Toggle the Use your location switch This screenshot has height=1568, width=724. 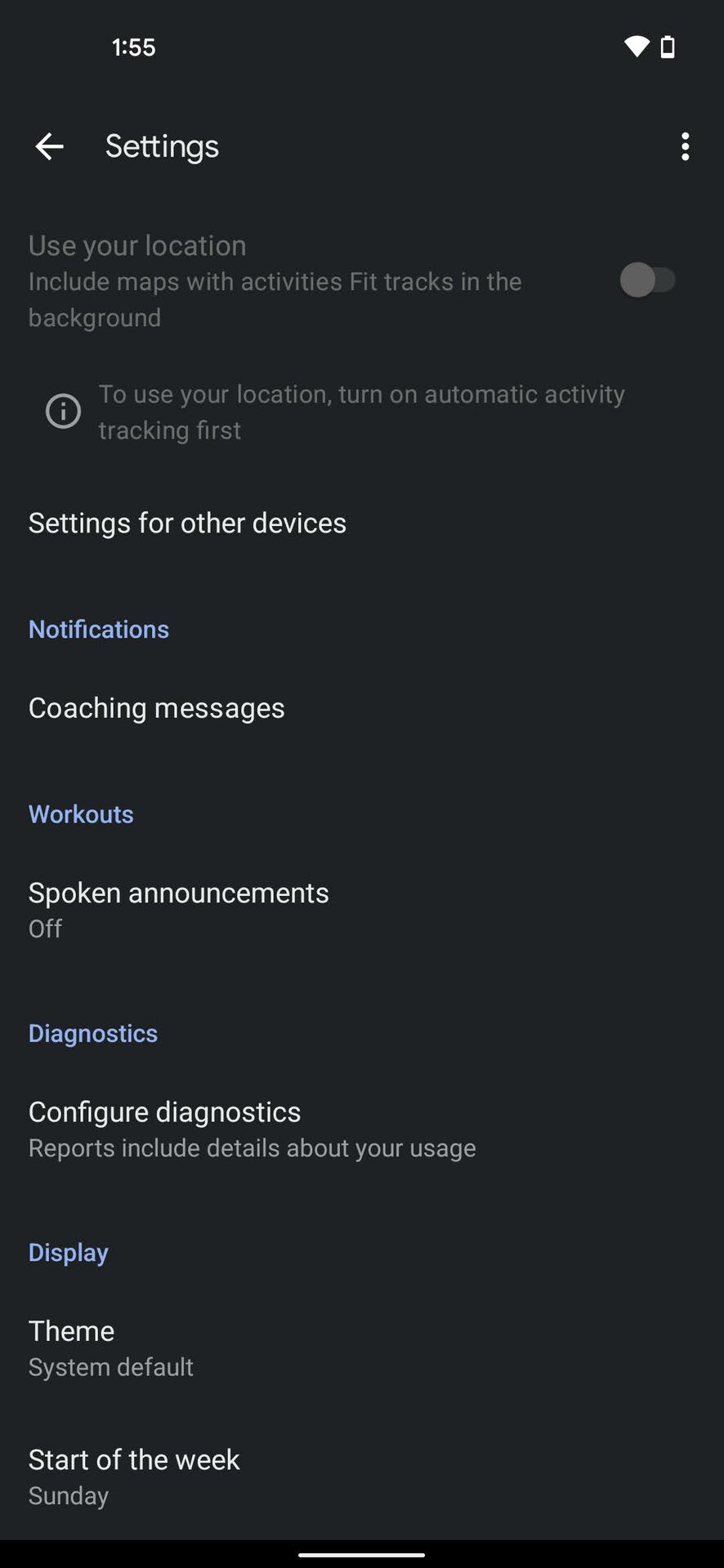click(647, 281)
